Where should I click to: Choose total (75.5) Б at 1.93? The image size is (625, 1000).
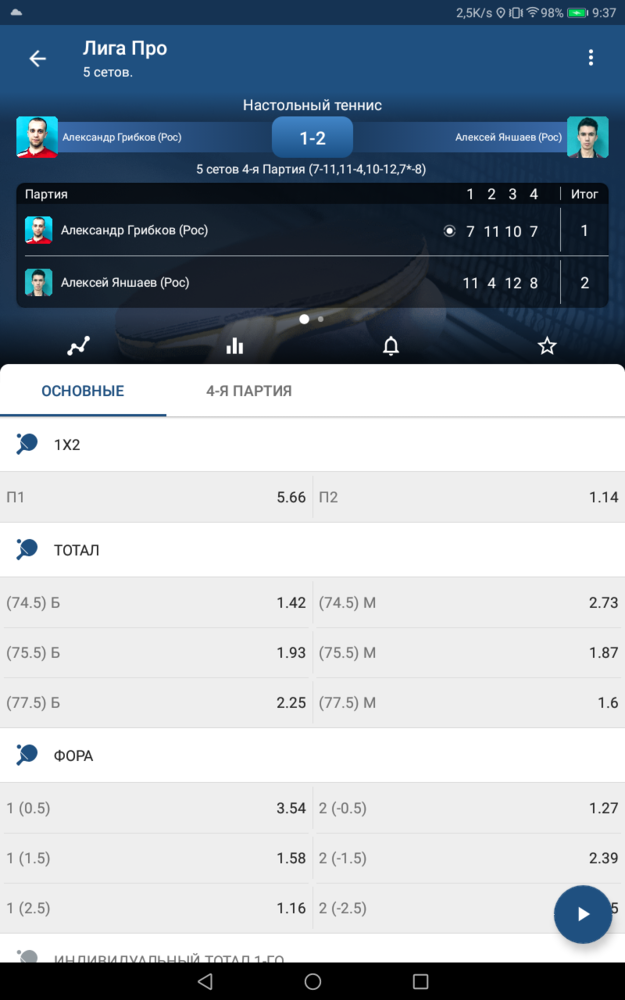[156, 652]
